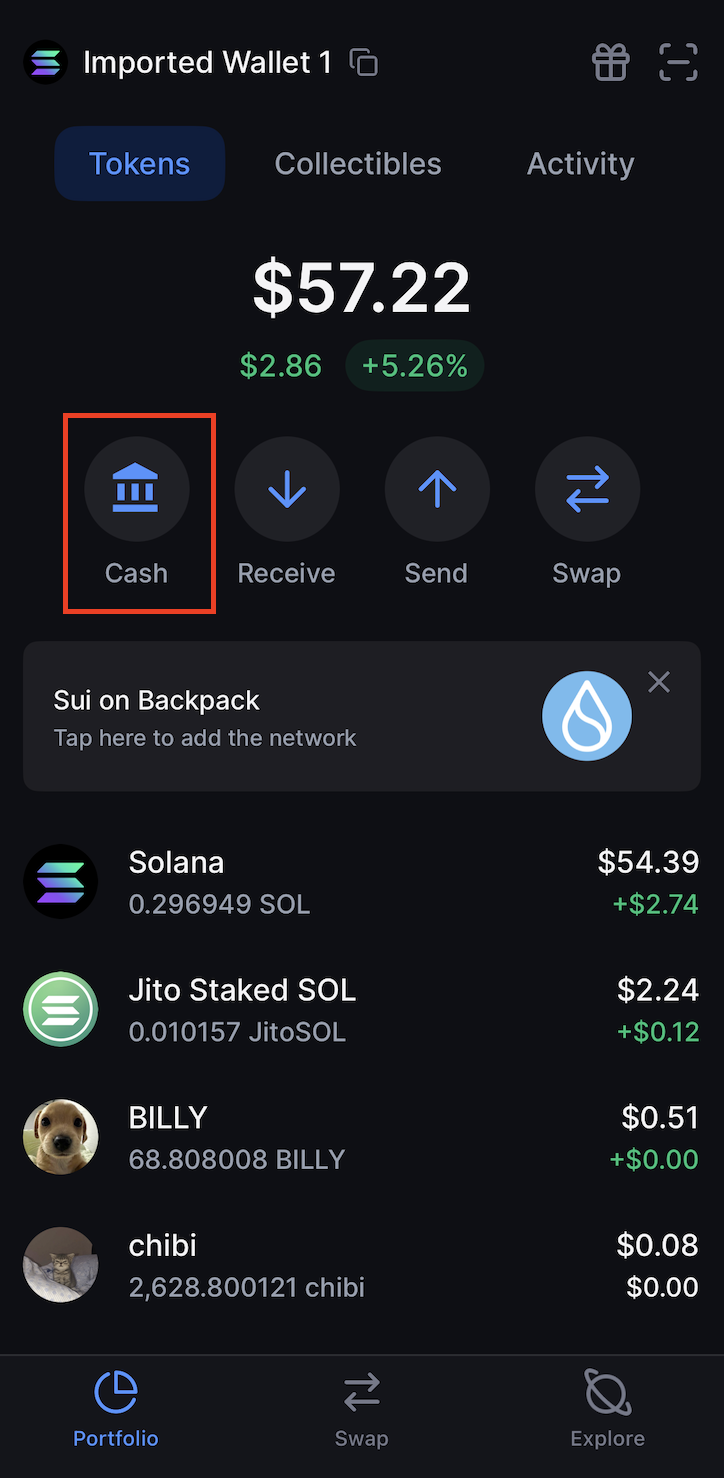Image resolution: width=724 pixels, height=1478 pixels.
Task: Open Jito Staked SOL token details
Action: (362, 1010)
